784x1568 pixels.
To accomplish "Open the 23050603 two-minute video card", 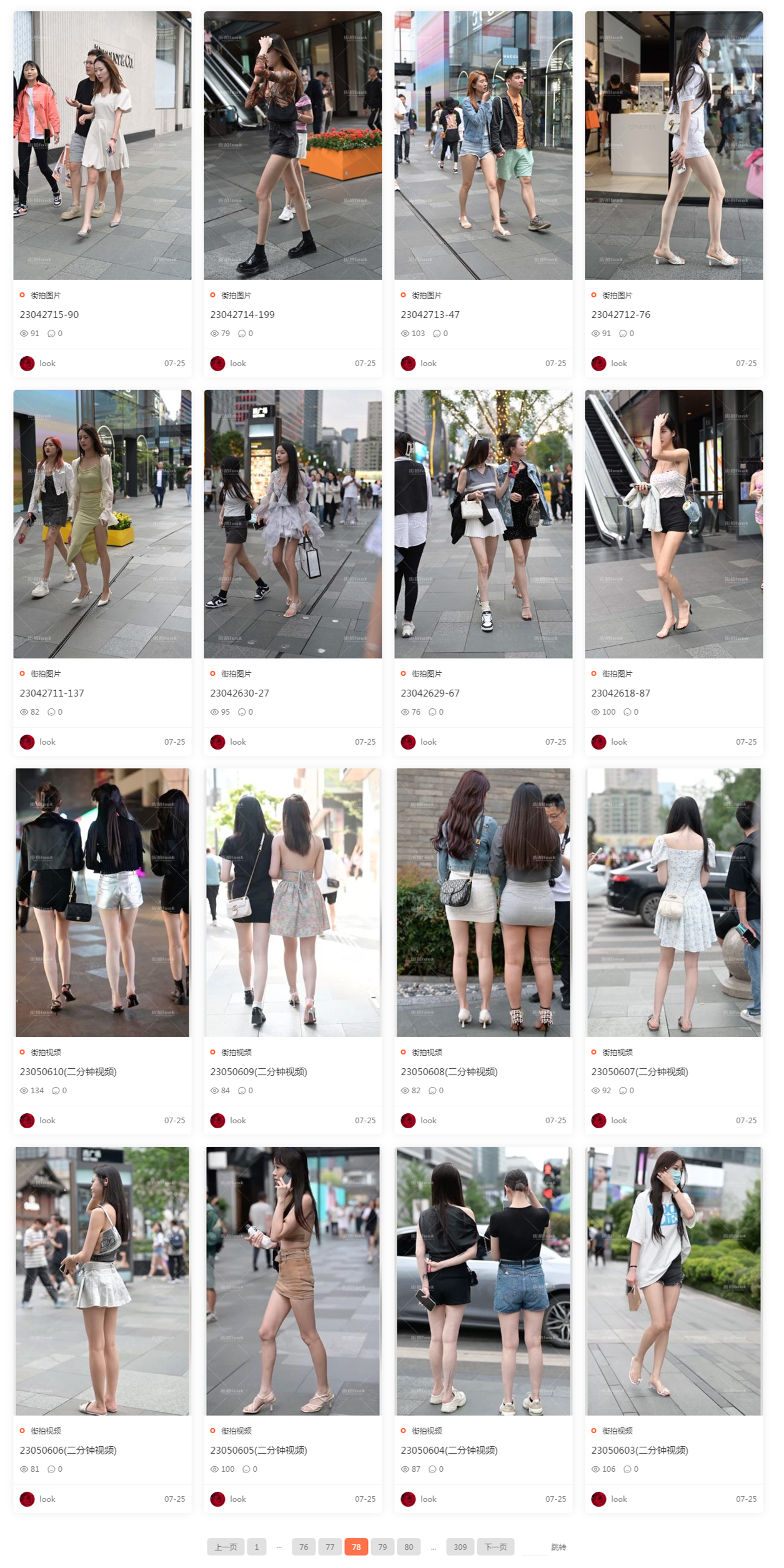I will point(673,1281).
